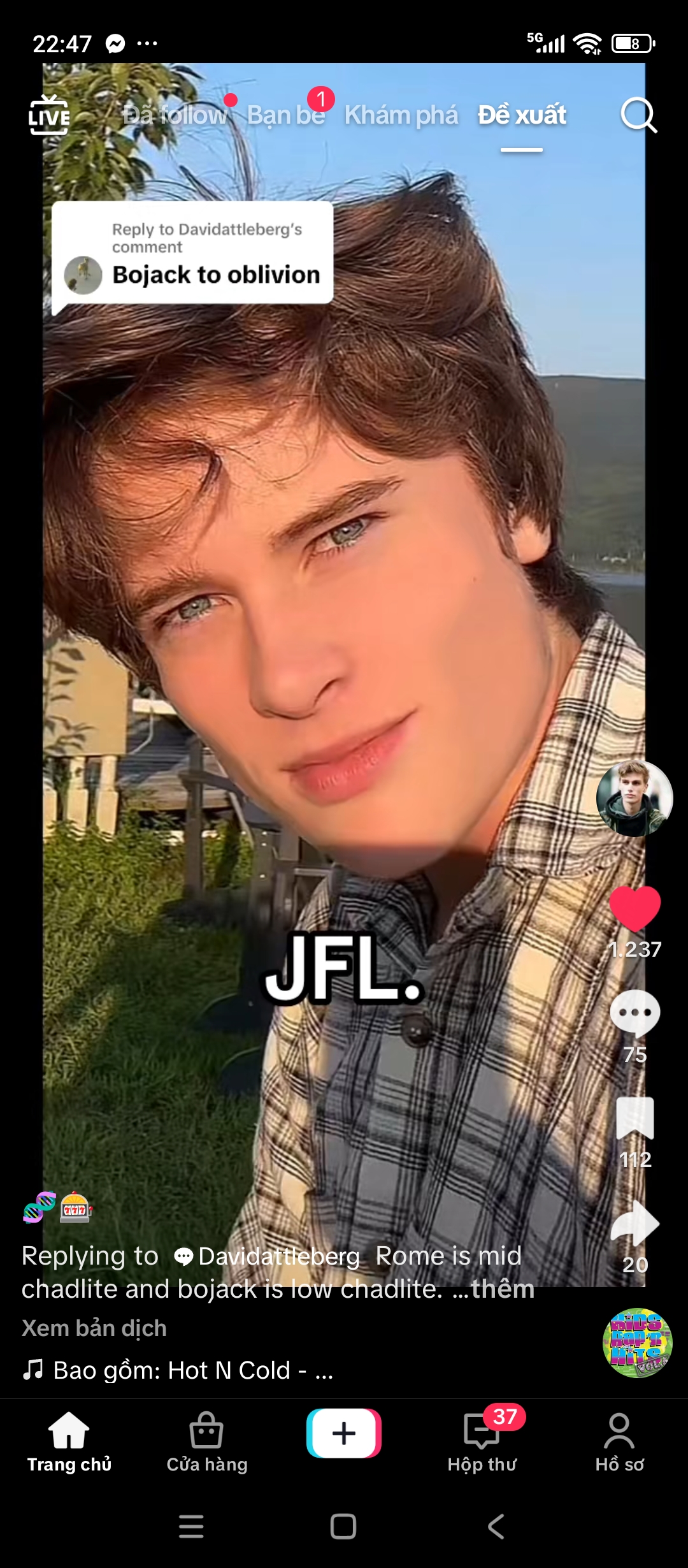Share this video

635,1223
